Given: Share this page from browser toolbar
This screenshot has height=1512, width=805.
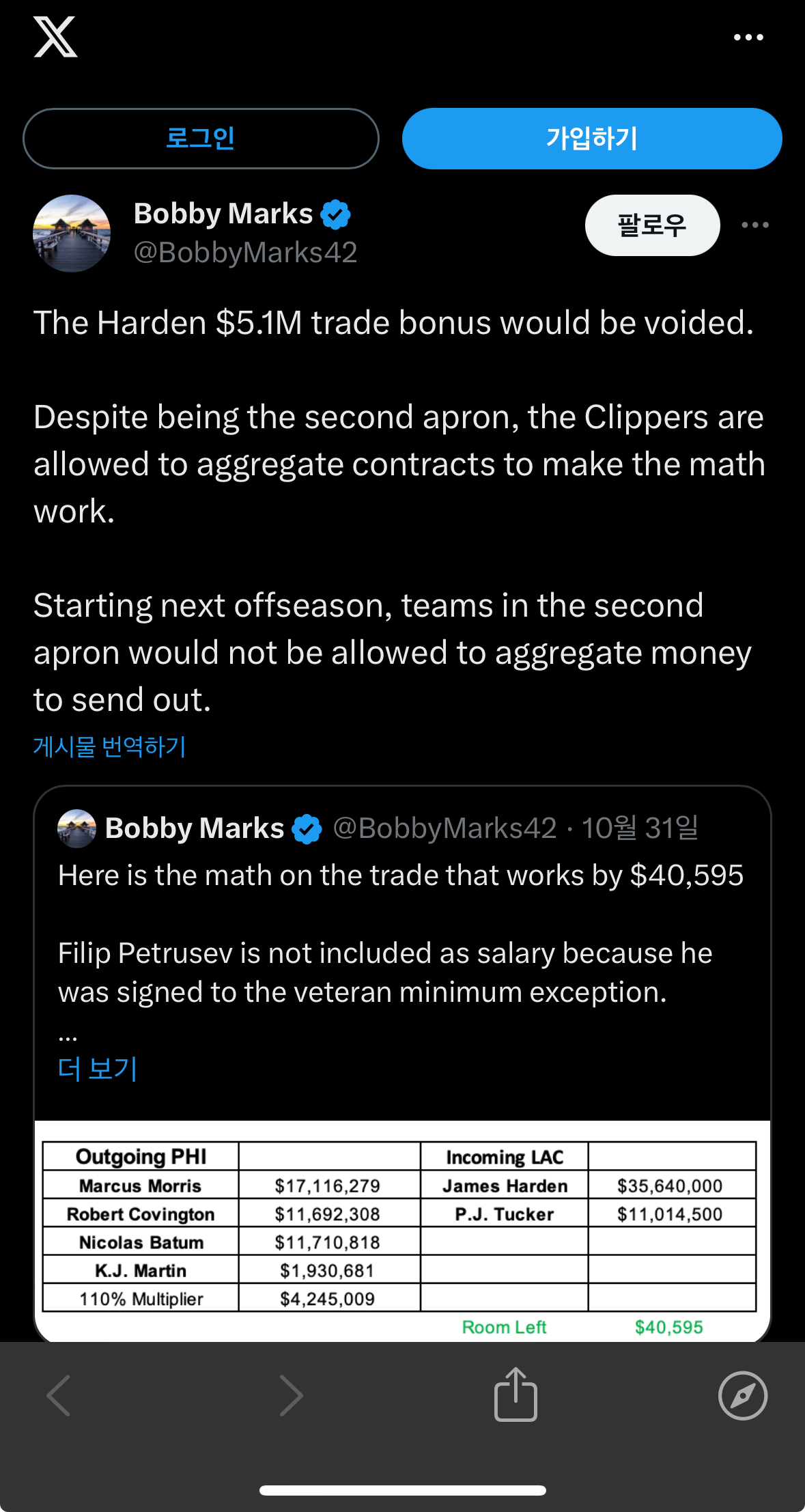Looking at the screenshot, I should pos(516,1395).
